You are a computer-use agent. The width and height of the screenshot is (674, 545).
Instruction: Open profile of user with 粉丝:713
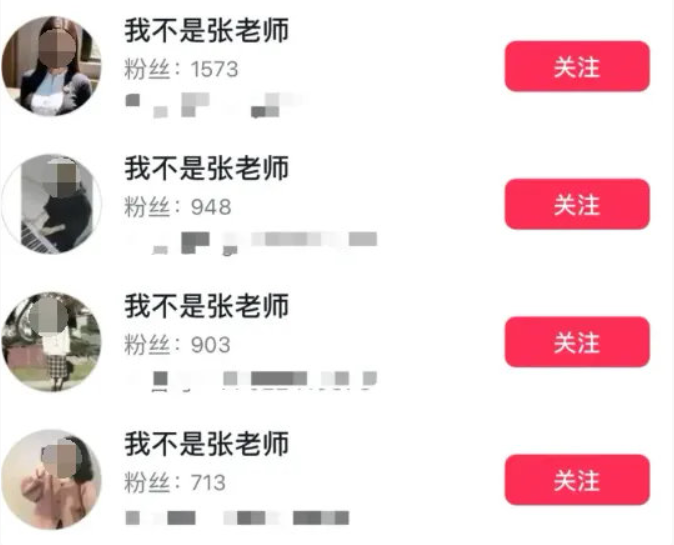[51, 479]
